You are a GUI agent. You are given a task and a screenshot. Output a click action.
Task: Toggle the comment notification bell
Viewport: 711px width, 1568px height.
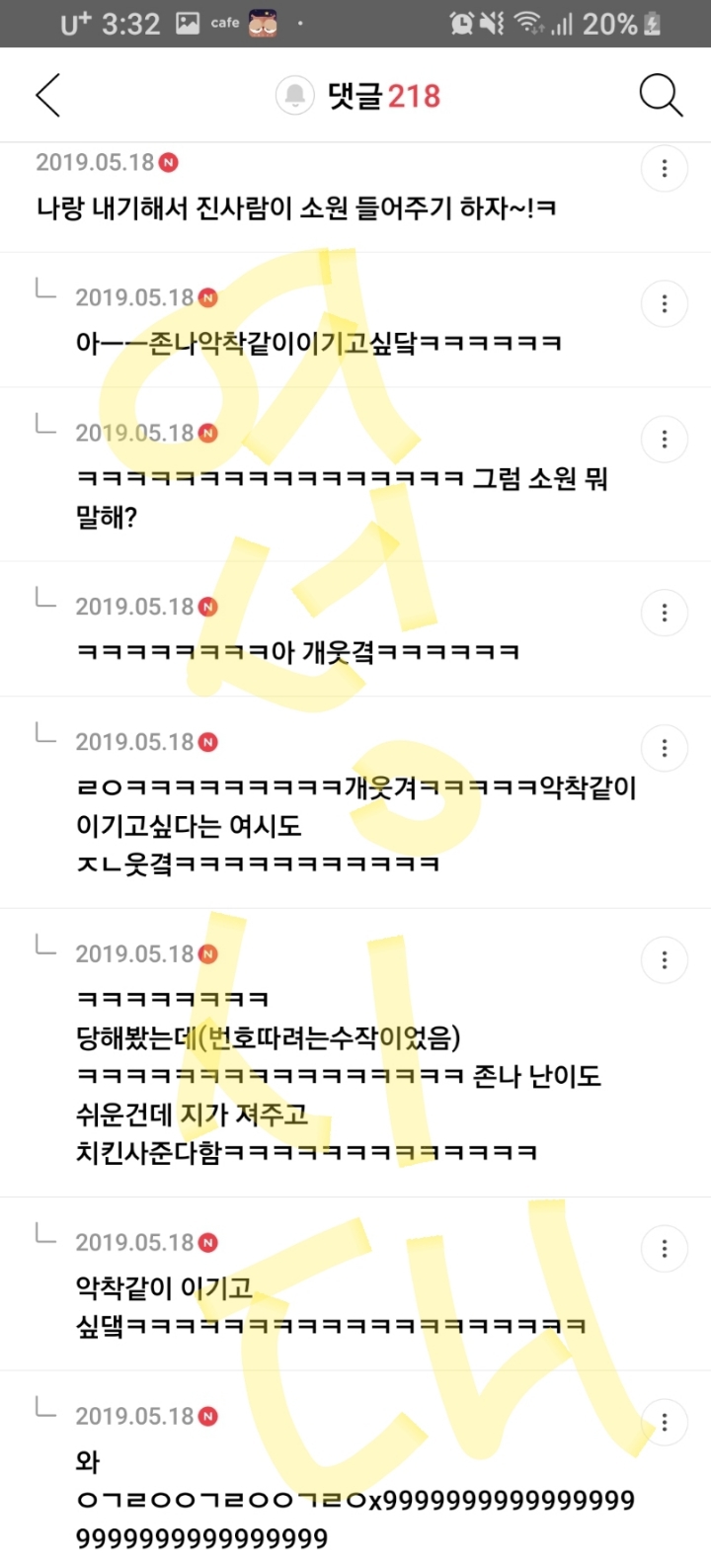294,96
